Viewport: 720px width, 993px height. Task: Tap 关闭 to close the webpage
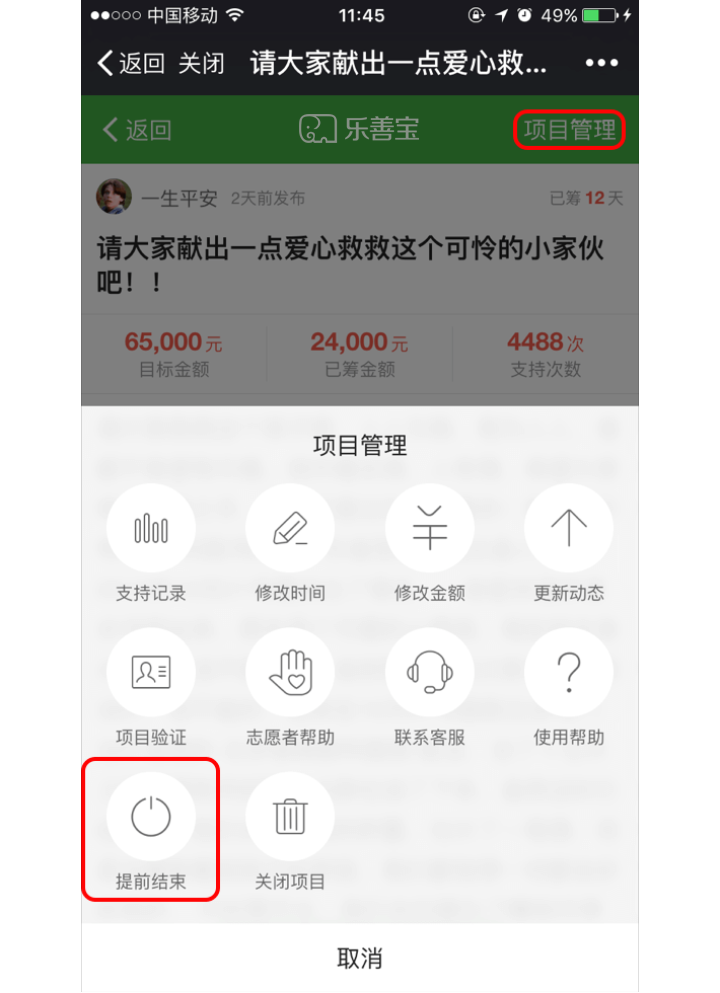(x=201, y=64)
